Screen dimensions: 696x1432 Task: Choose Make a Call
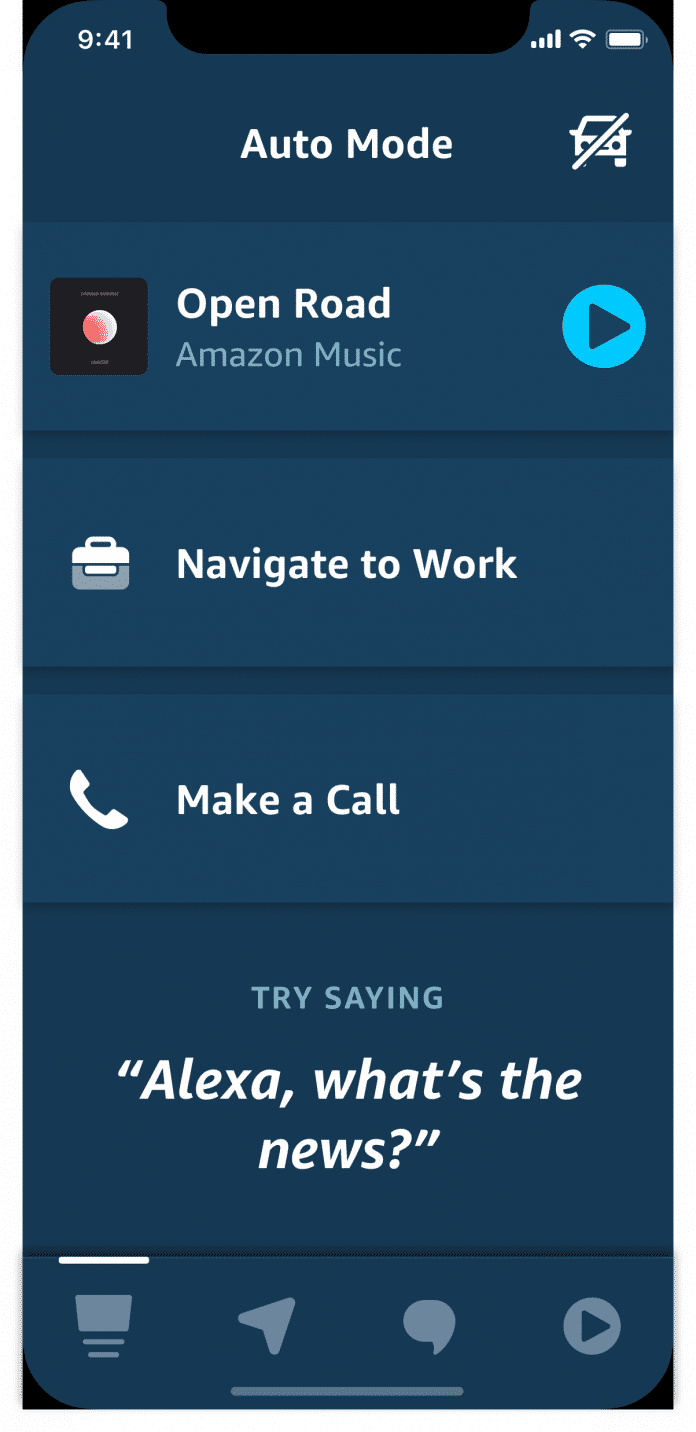348,799
